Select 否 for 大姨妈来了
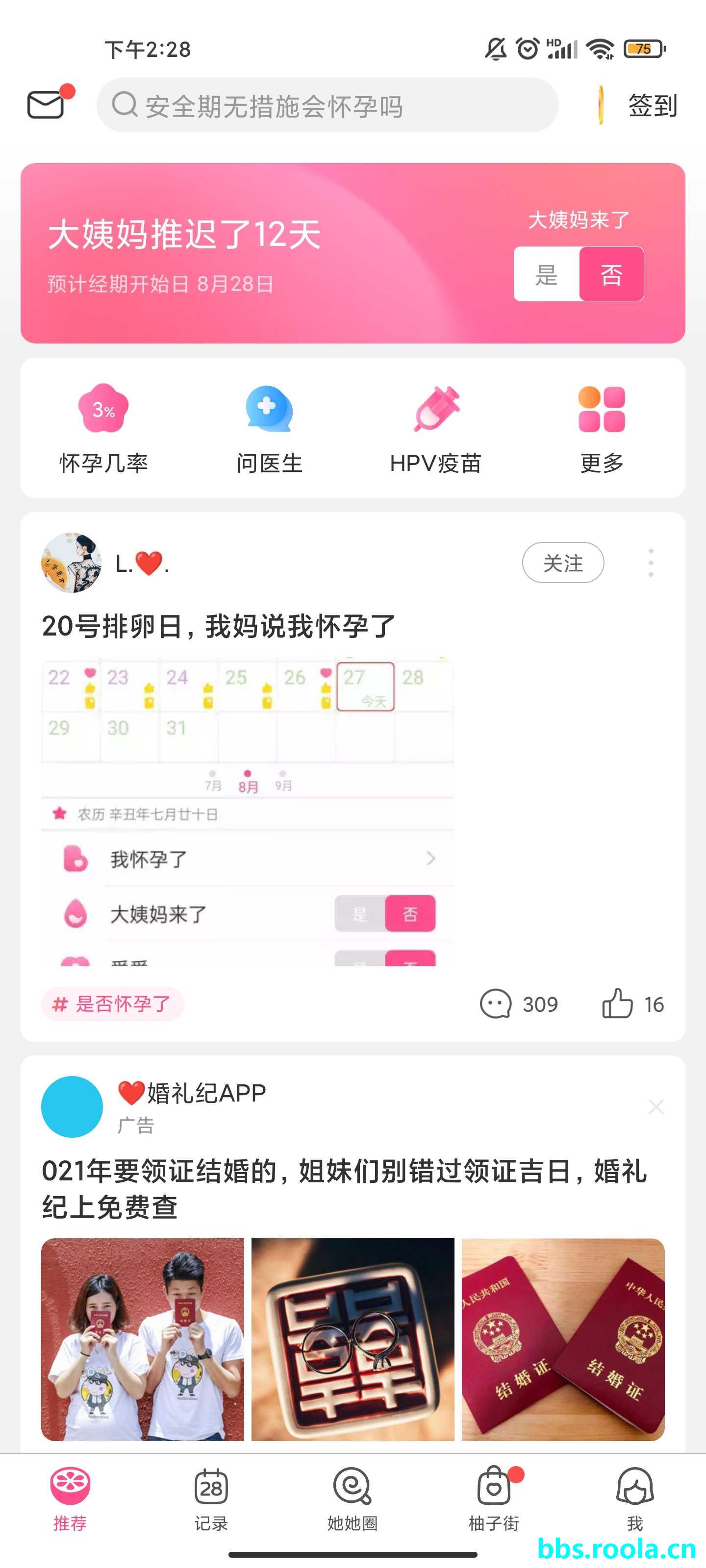This screenshot has width=706, height=1568. [611, 274]
